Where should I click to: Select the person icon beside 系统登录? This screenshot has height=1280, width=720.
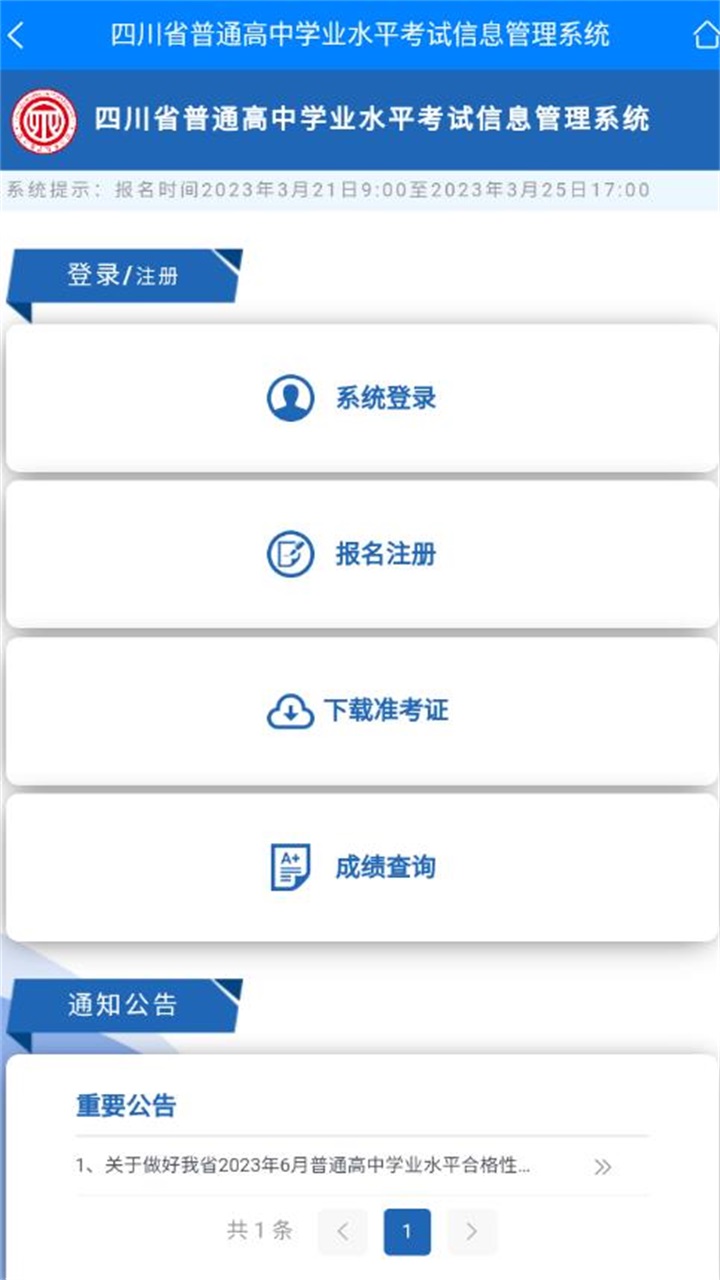click(x=291, y=396)
